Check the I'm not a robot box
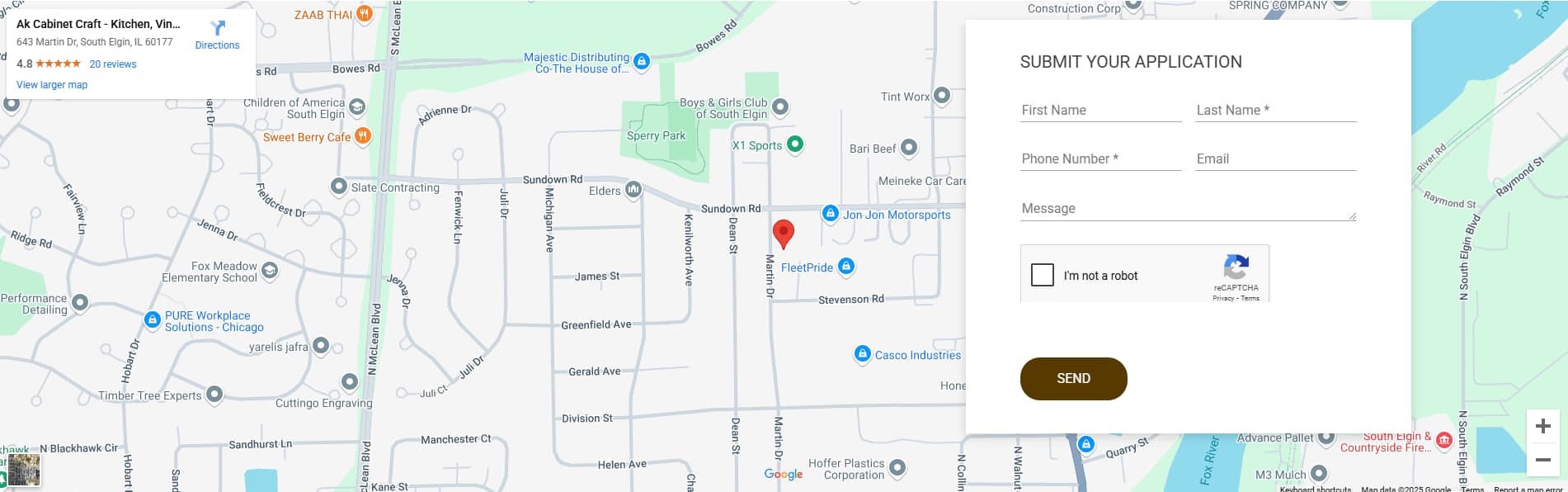 tap(1043, 275)
